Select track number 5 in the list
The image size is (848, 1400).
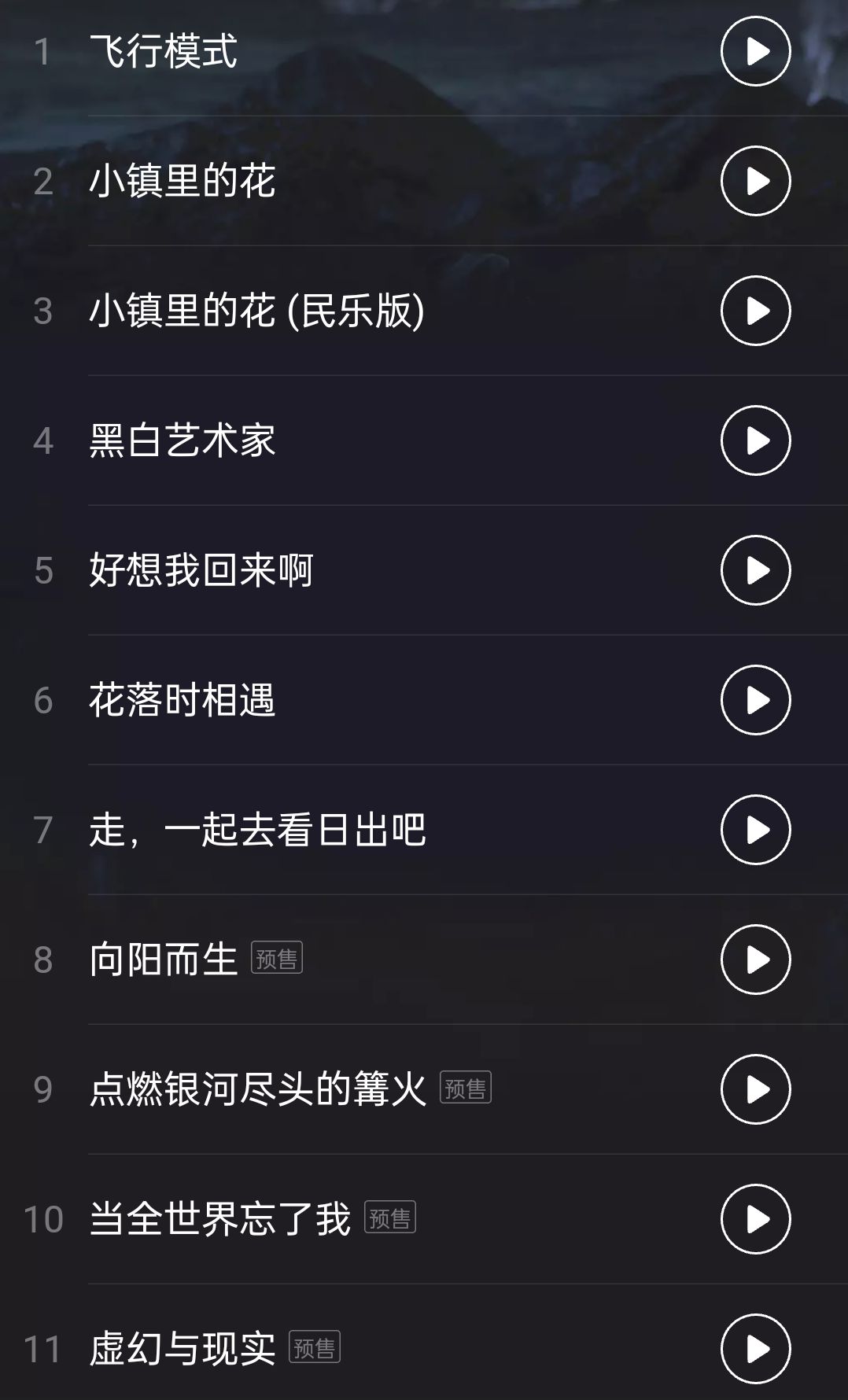tap(46, 569)
